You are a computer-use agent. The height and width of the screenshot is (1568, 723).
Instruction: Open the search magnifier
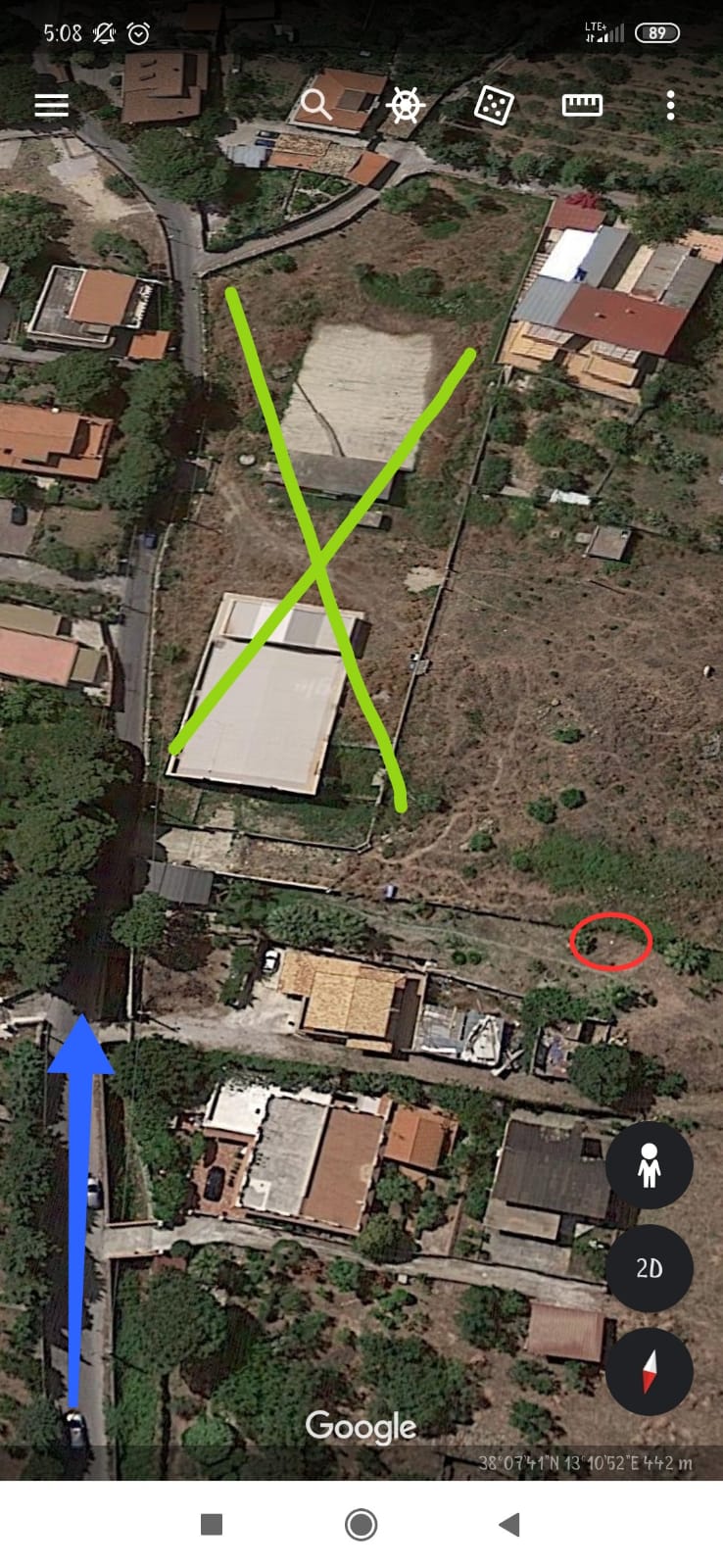coord(316,104)
